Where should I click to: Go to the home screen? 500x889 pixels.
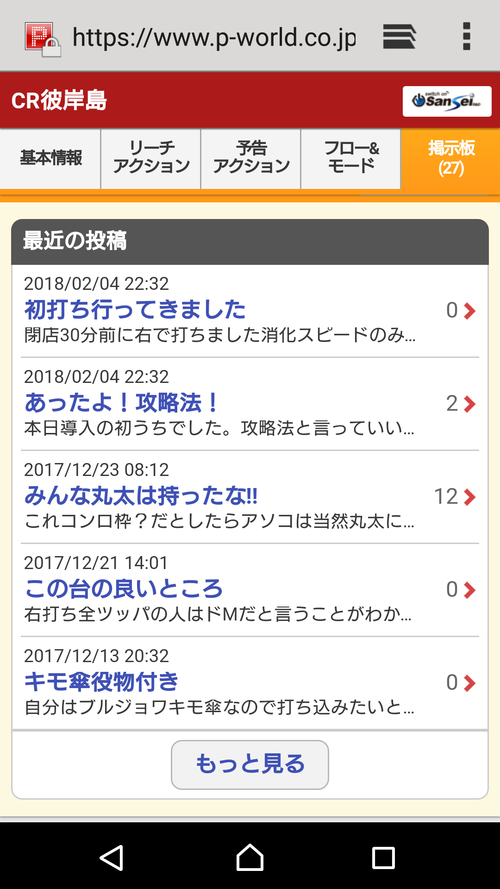click(x=250, y=857)
